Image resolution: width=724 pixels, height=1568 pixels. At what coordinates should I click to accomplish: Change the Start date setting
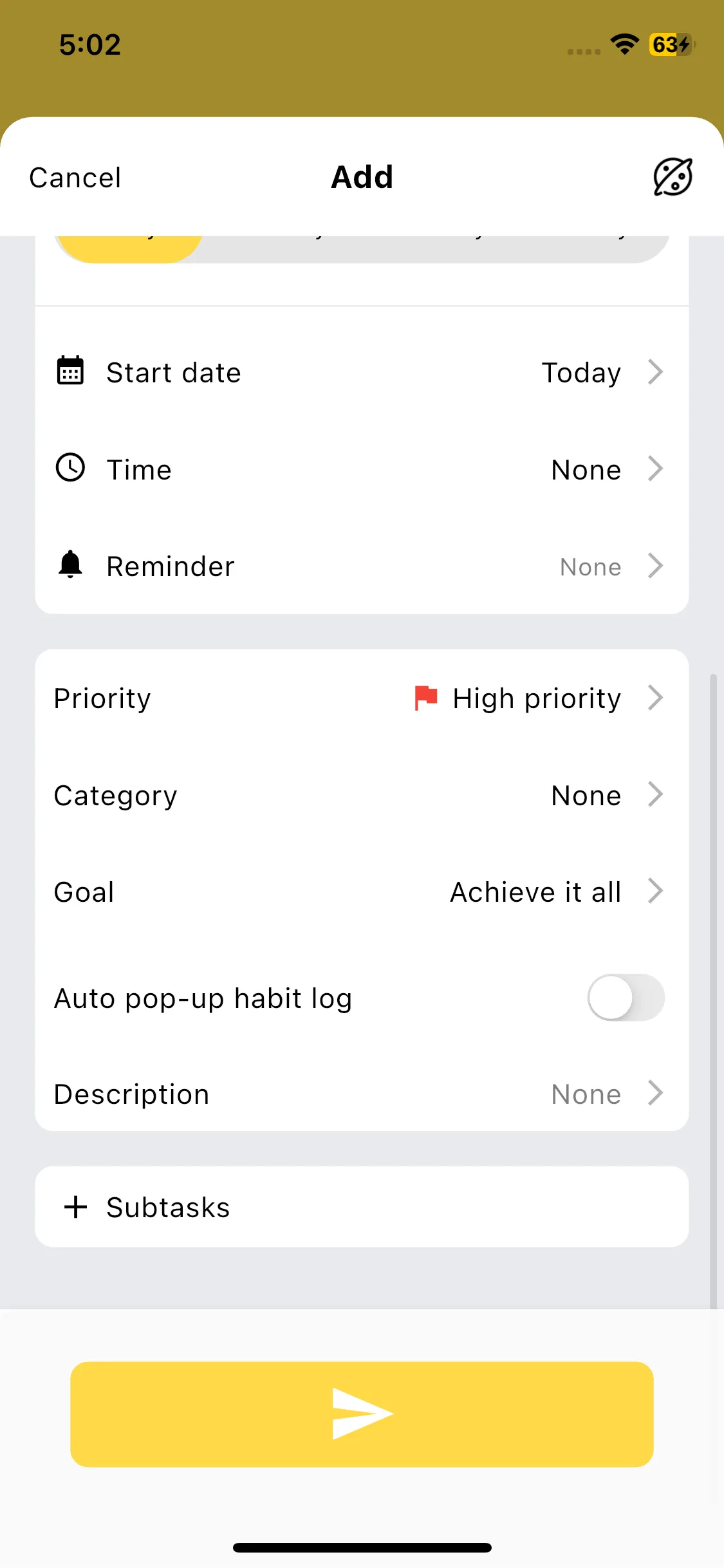tap(362, 373)
